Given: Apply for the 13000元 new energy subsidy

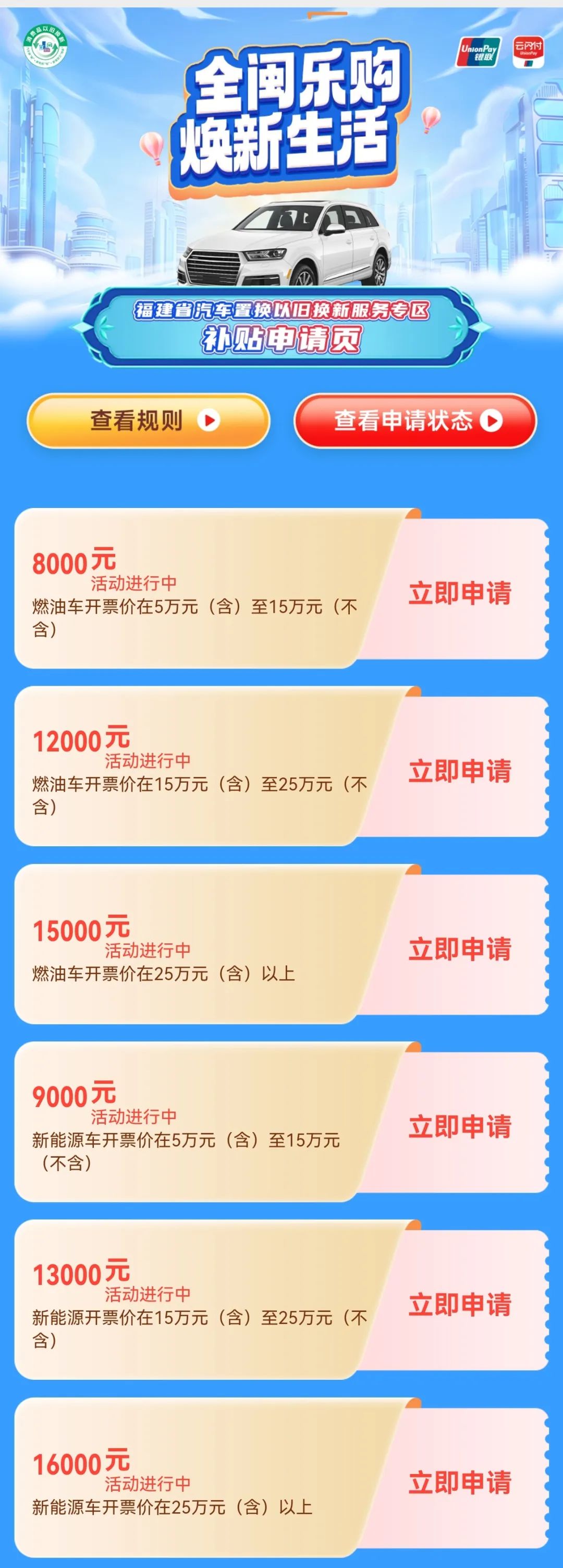Looking at the screenshot, I should [x=460, y=1304].
